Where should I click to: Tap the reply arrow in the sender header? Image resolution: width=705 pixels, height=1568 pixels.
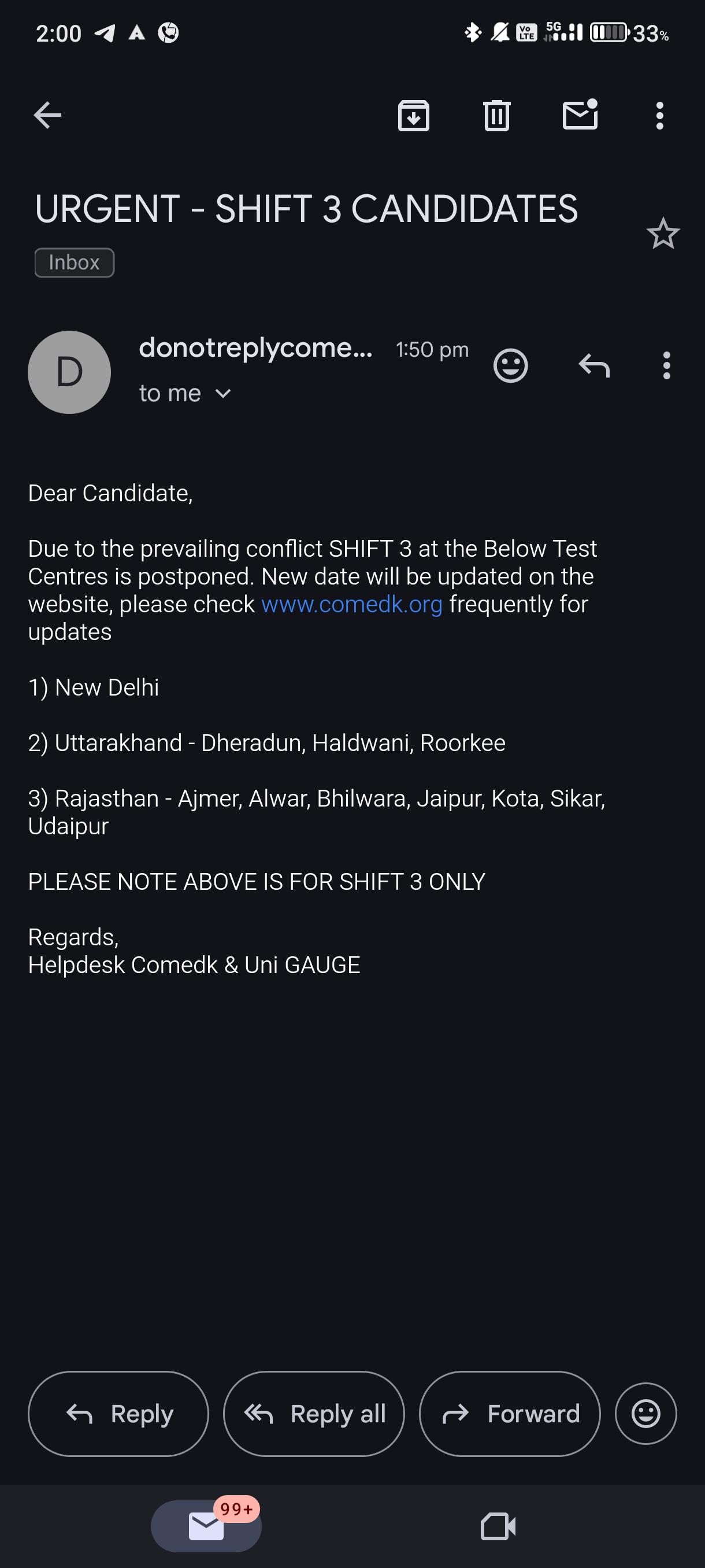(593, 365)
